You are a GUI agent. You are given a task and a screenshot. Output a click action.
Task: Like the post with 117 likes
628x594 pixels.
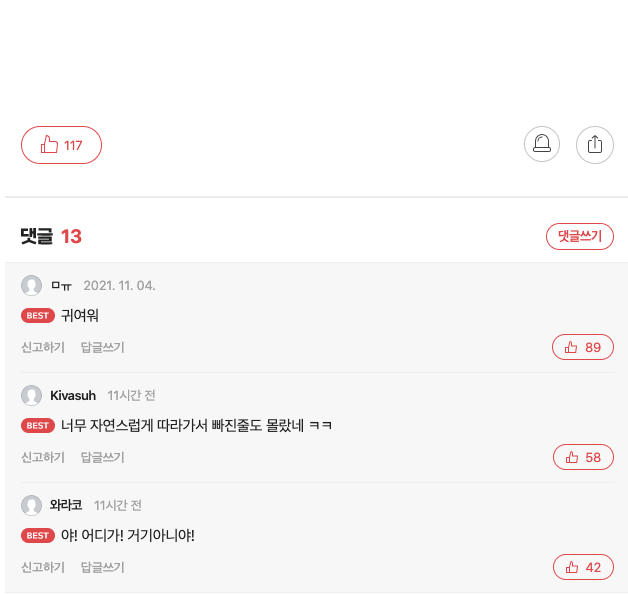pos(61,145)
